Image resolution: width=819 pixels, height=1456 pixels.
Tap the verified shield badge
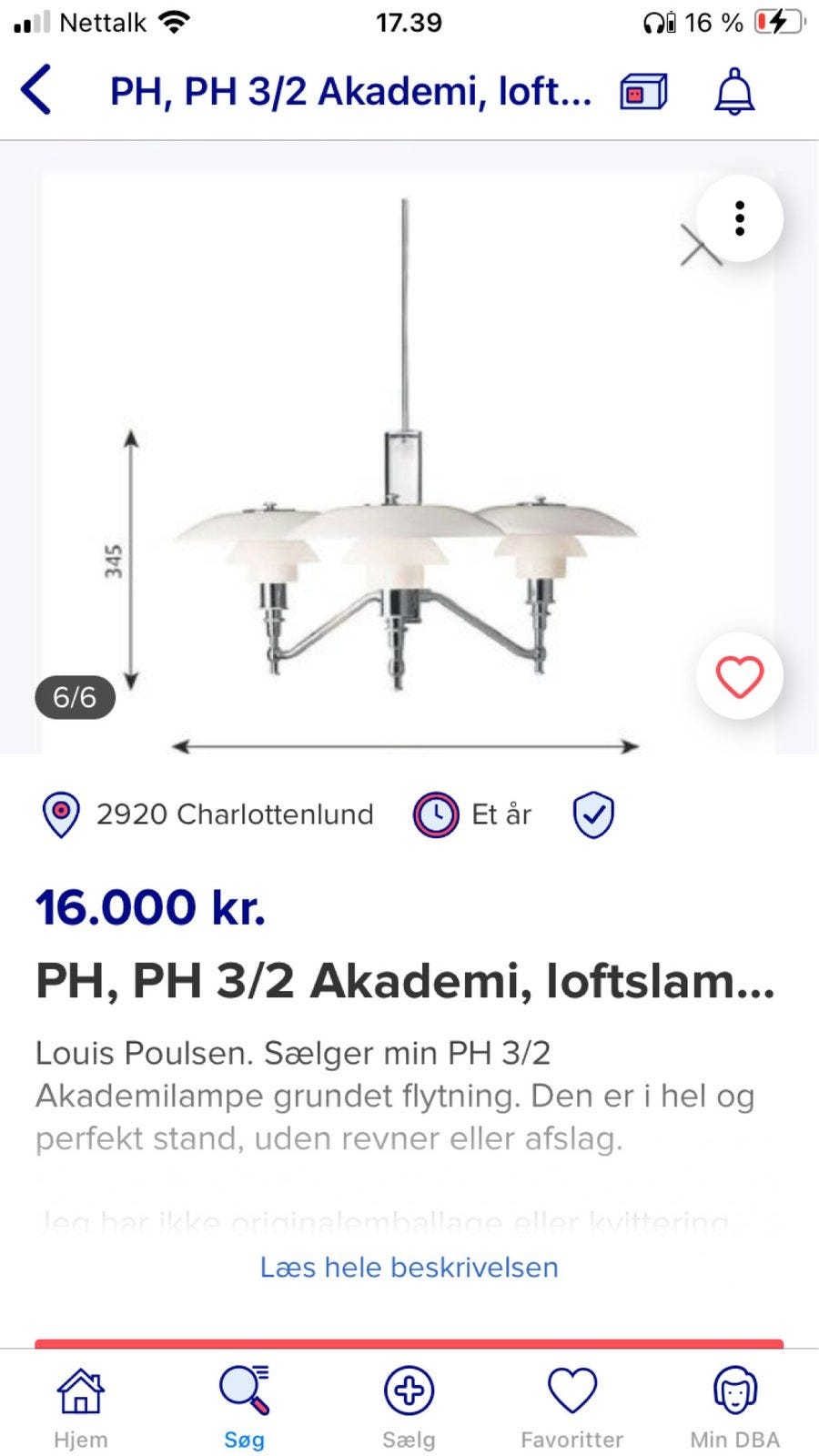[x=593, y=814]
